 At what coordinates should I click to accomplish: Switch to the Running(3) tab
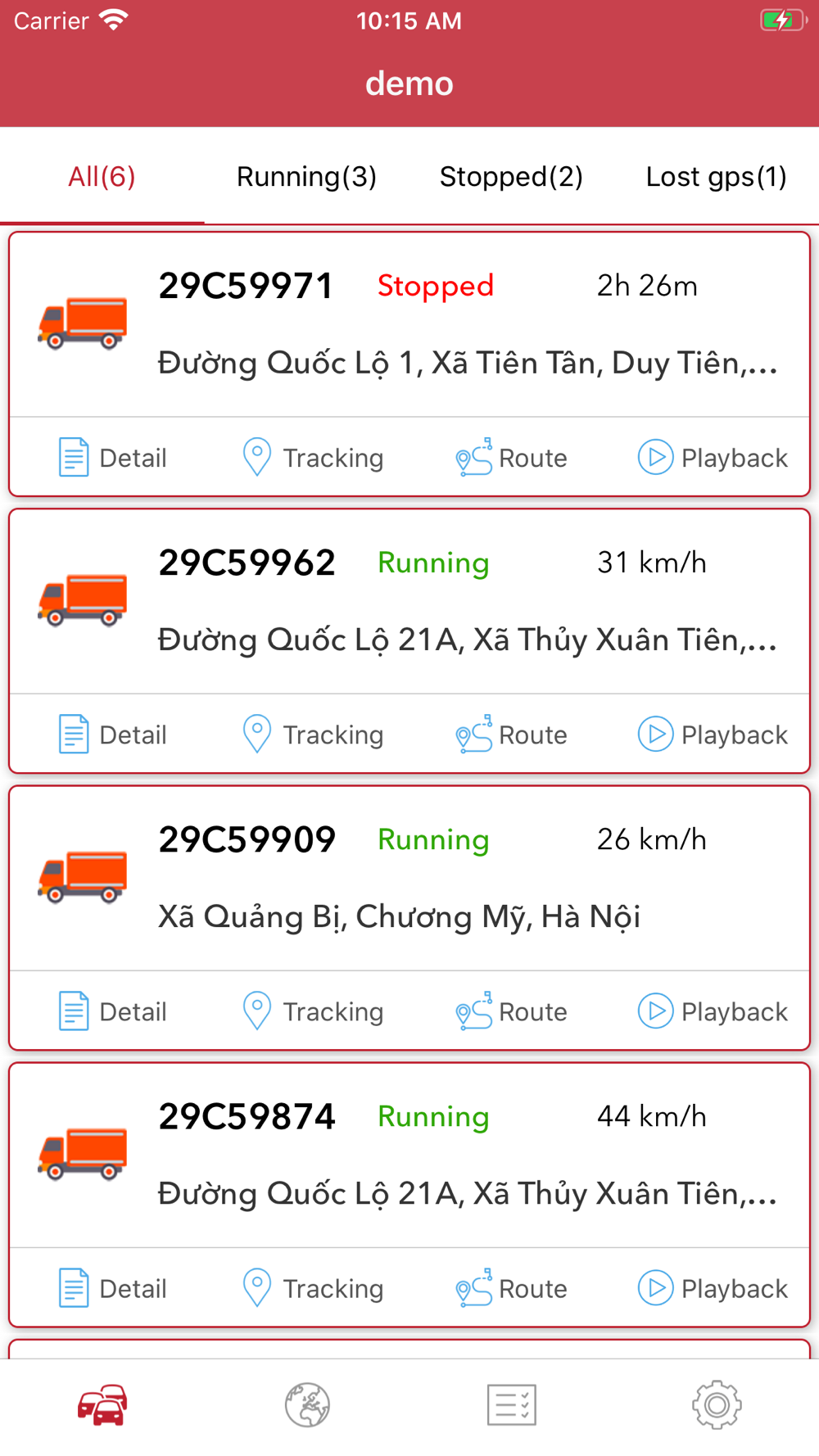306,176
